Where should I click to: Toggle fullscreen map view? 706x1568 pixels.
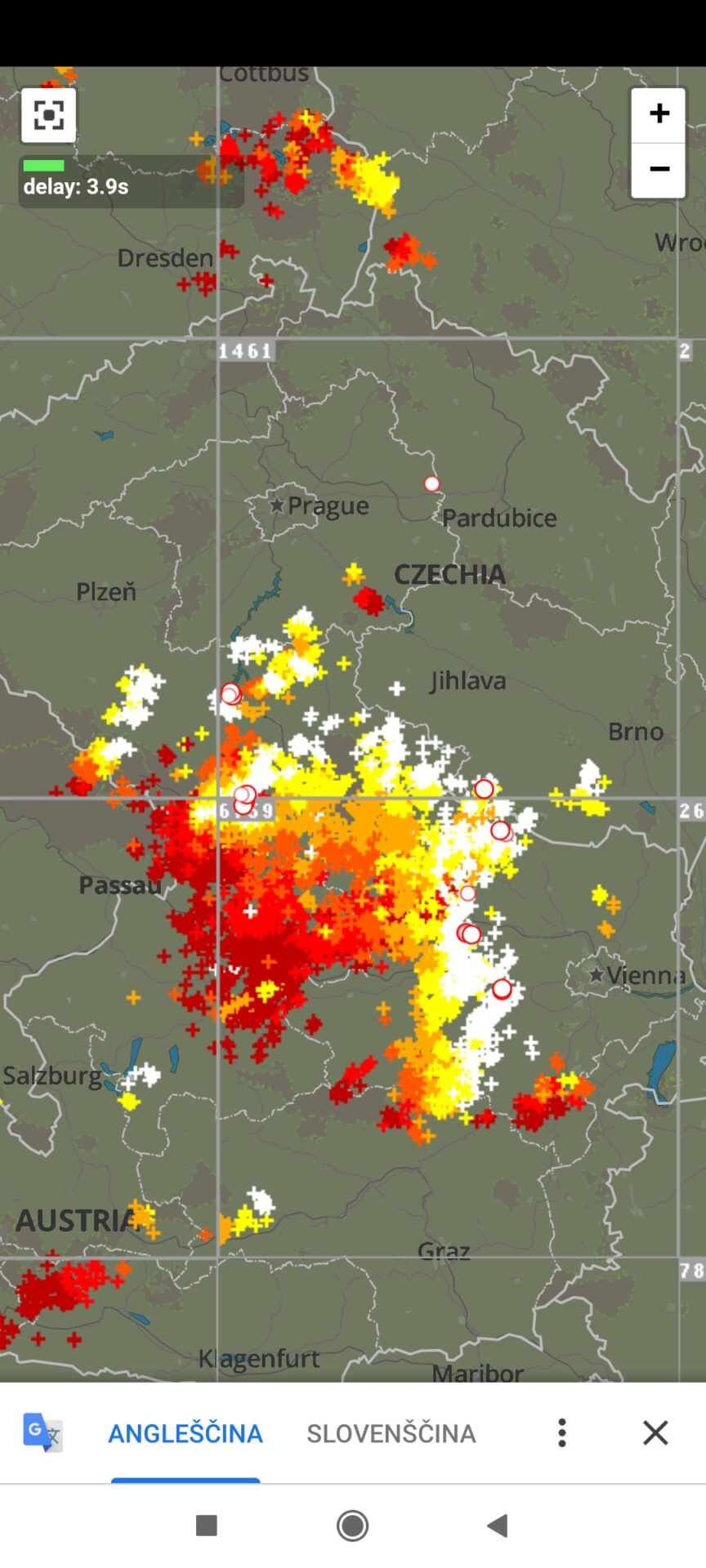point(48,115)
